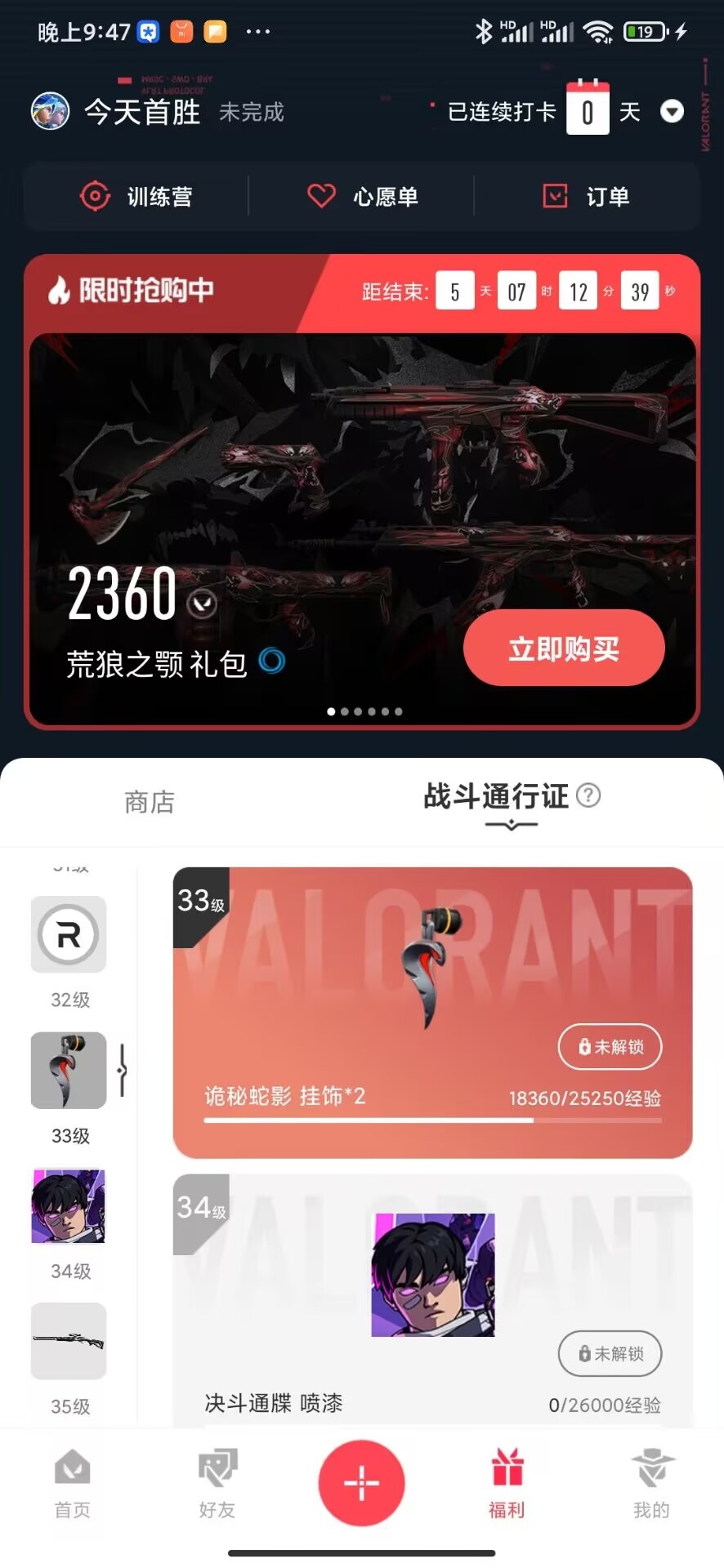Viewport: 724px width, 1568px height.
Task: Switch to the 商店 tab
Action: (150, 802)
